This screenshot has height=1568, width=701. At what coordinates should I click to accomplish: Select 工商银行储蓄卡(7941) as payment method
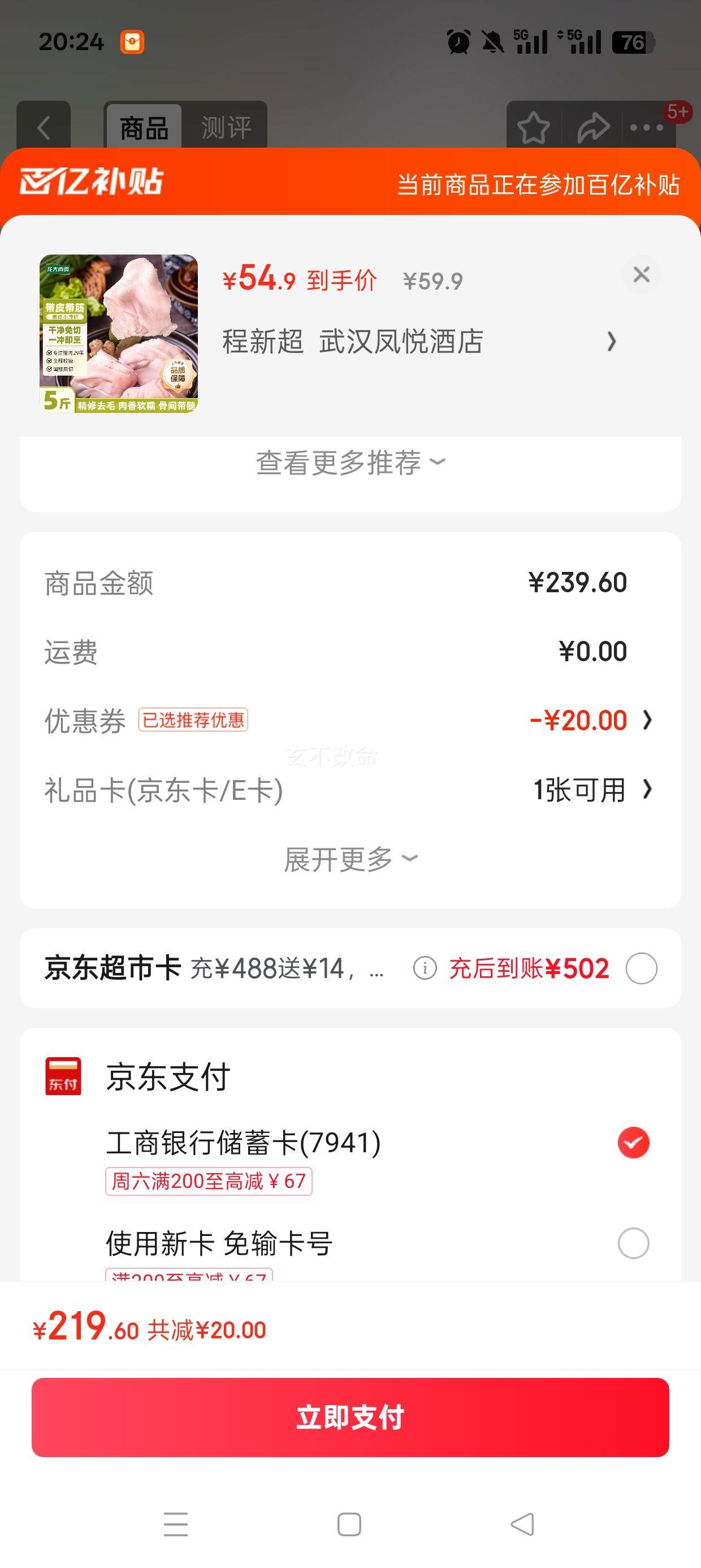pyautogui.click(x=633, y=1143)
